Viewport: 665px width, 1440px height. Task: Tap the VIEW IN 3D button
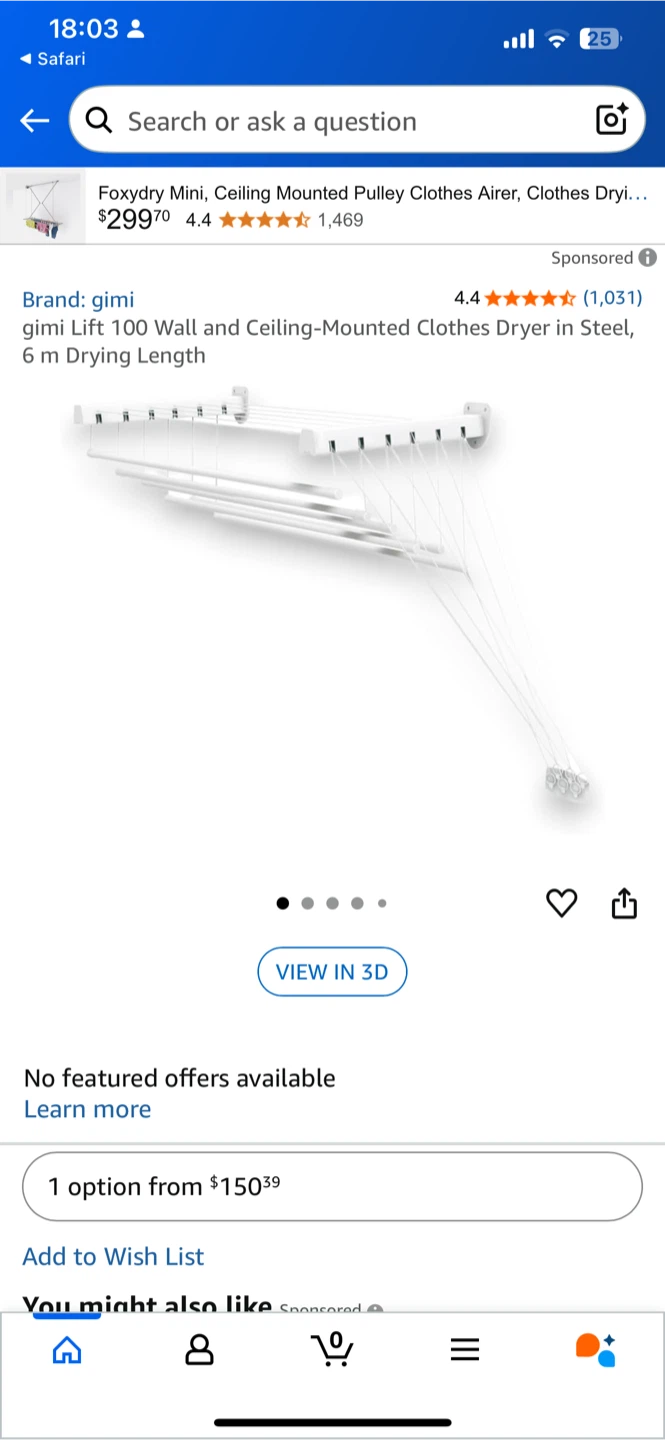click(332, 972)
